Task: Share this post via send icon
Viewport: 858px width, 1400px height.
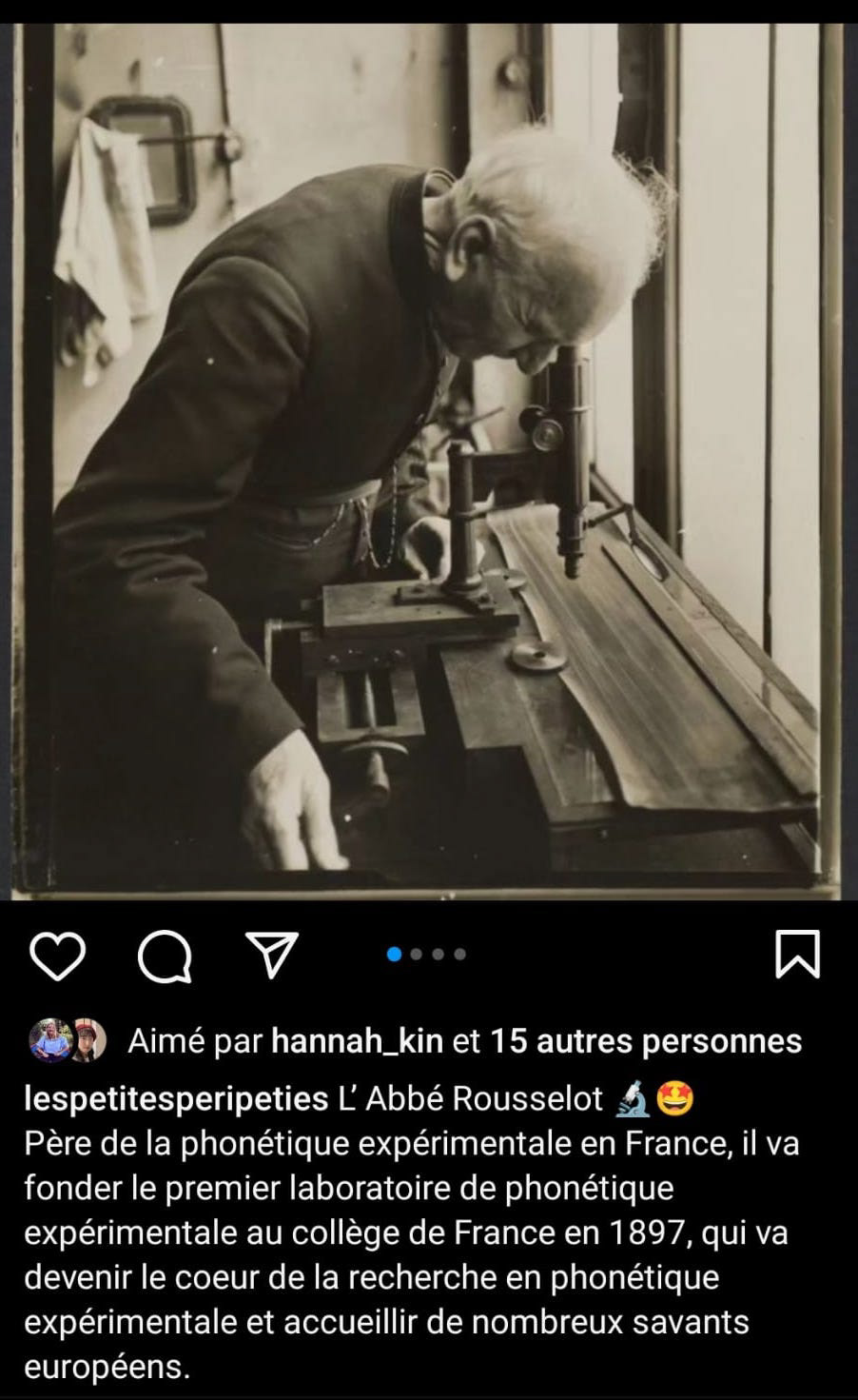Action: [273, 954]
